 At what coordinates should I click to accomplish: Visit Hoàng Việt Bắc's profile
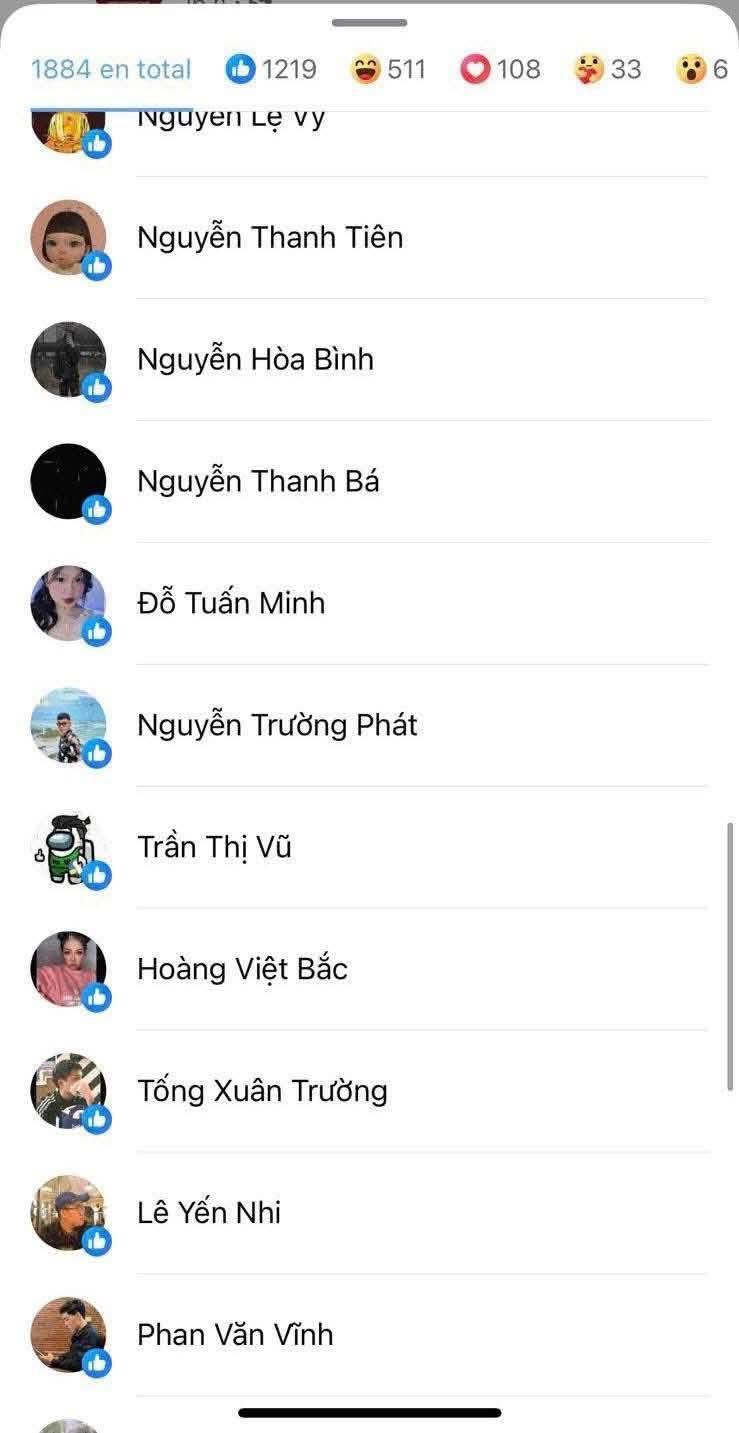pos(242,969)
